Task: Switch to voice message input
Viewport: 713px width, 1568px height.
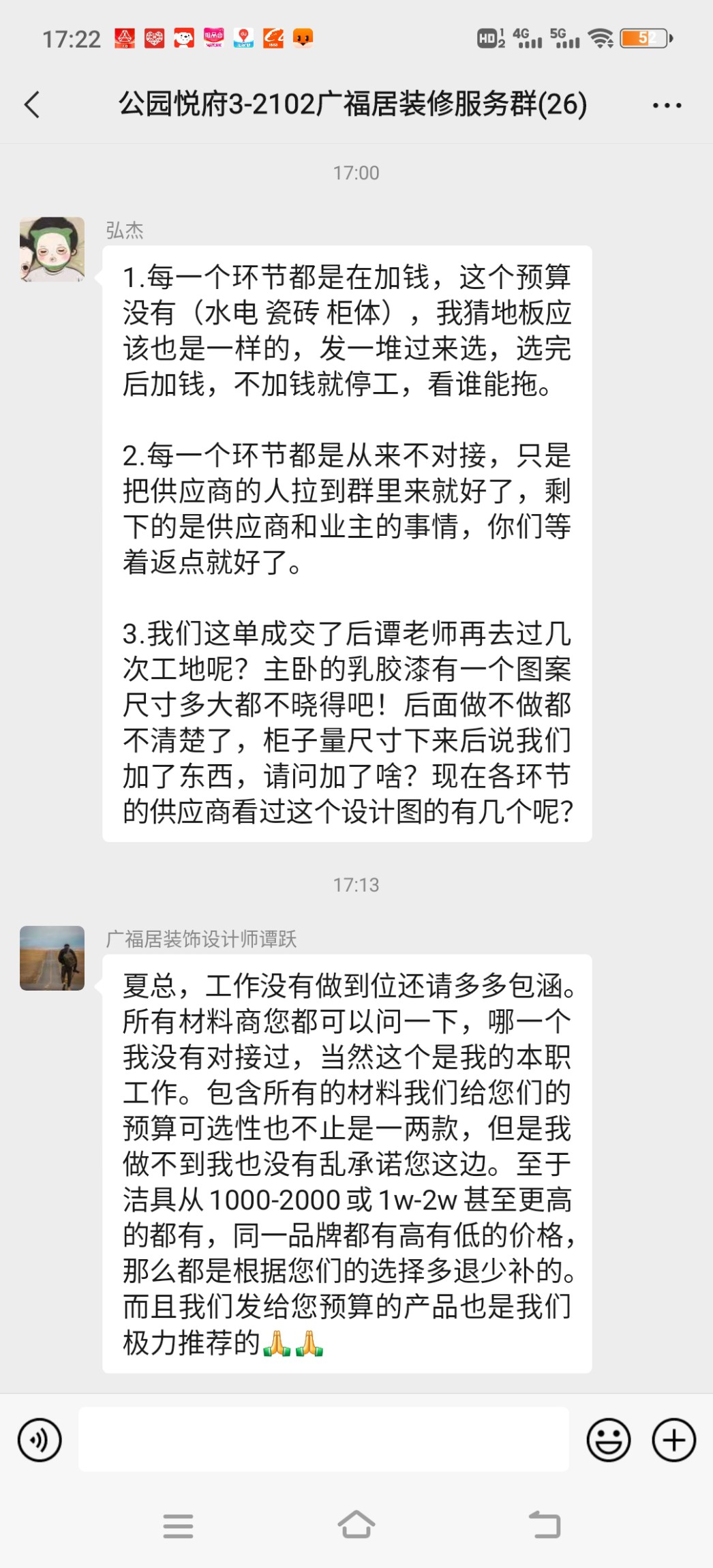Action: click(x=40, y=1440)
